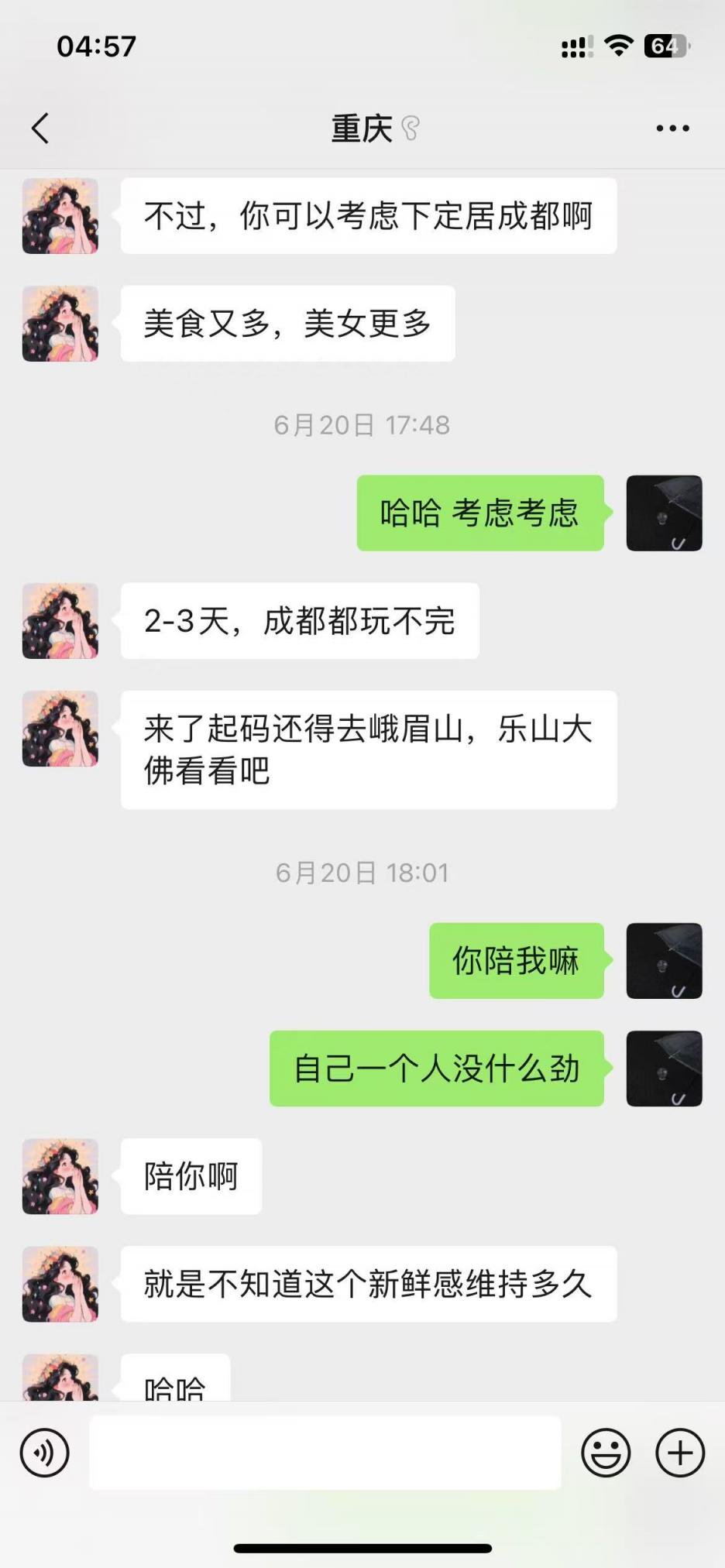Open contact avatar beside 陪你啊 message
The width and height of the screenshot is (725, 1568).
(x=60, y=1176)
